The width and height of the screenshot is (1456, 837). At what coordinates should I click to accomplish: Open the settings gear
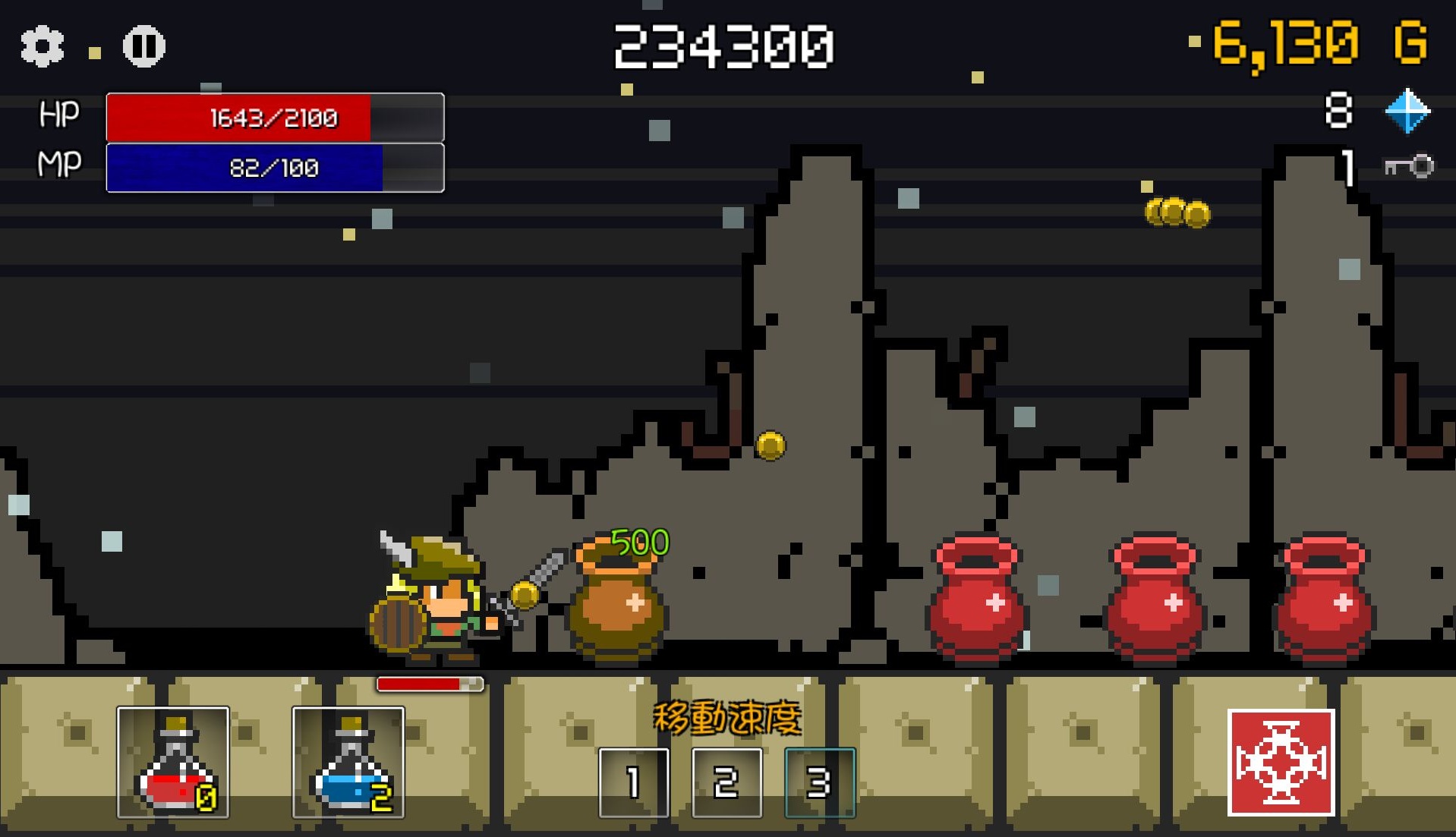coord(42,46)
